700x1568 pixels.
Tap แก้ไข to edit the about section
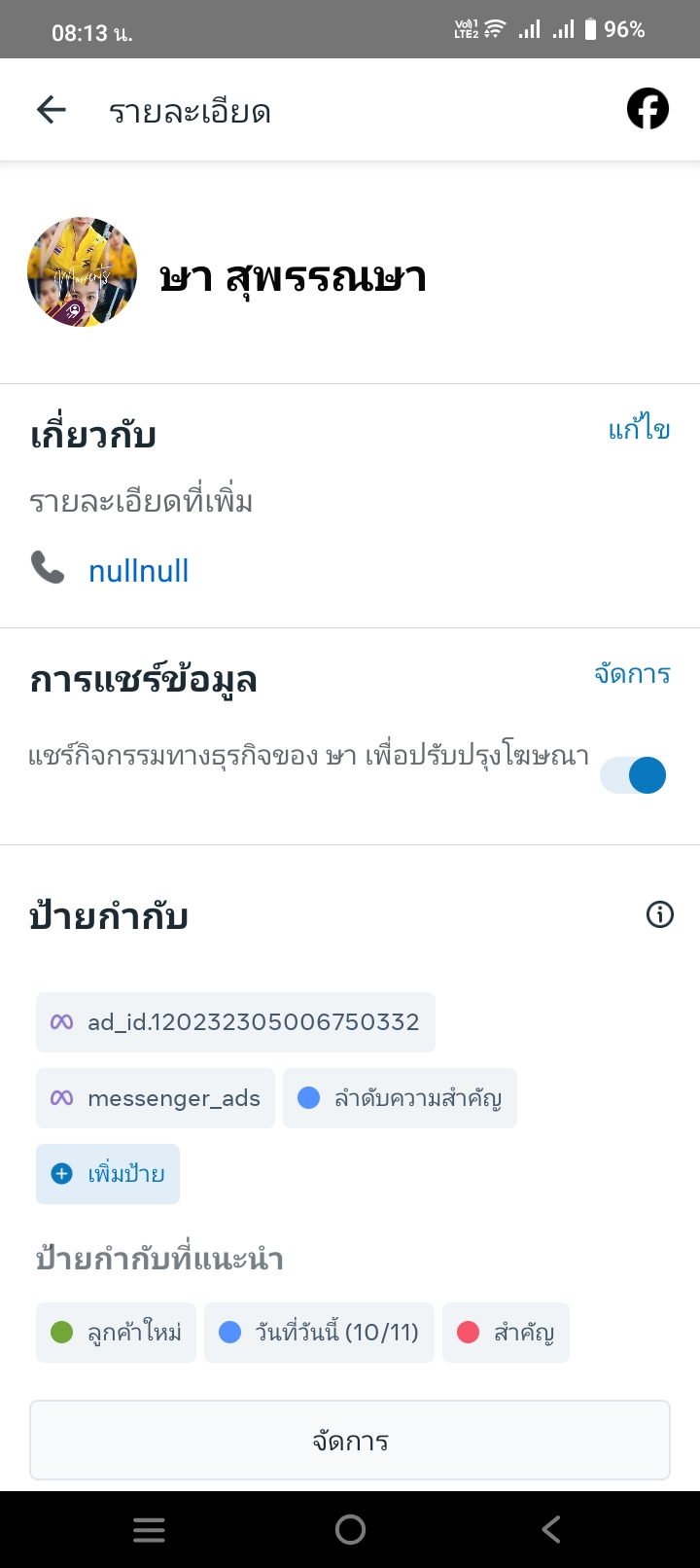[639, 430]
